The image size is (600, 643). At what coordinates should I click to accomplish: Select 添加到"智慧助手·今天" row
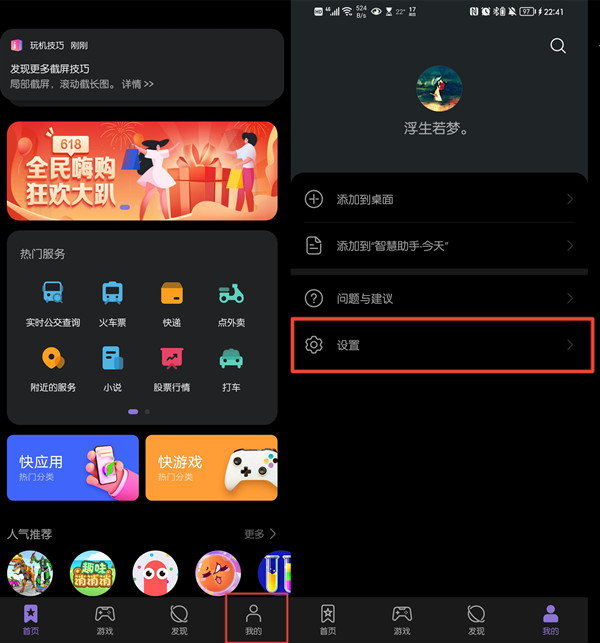pos(441,245)
